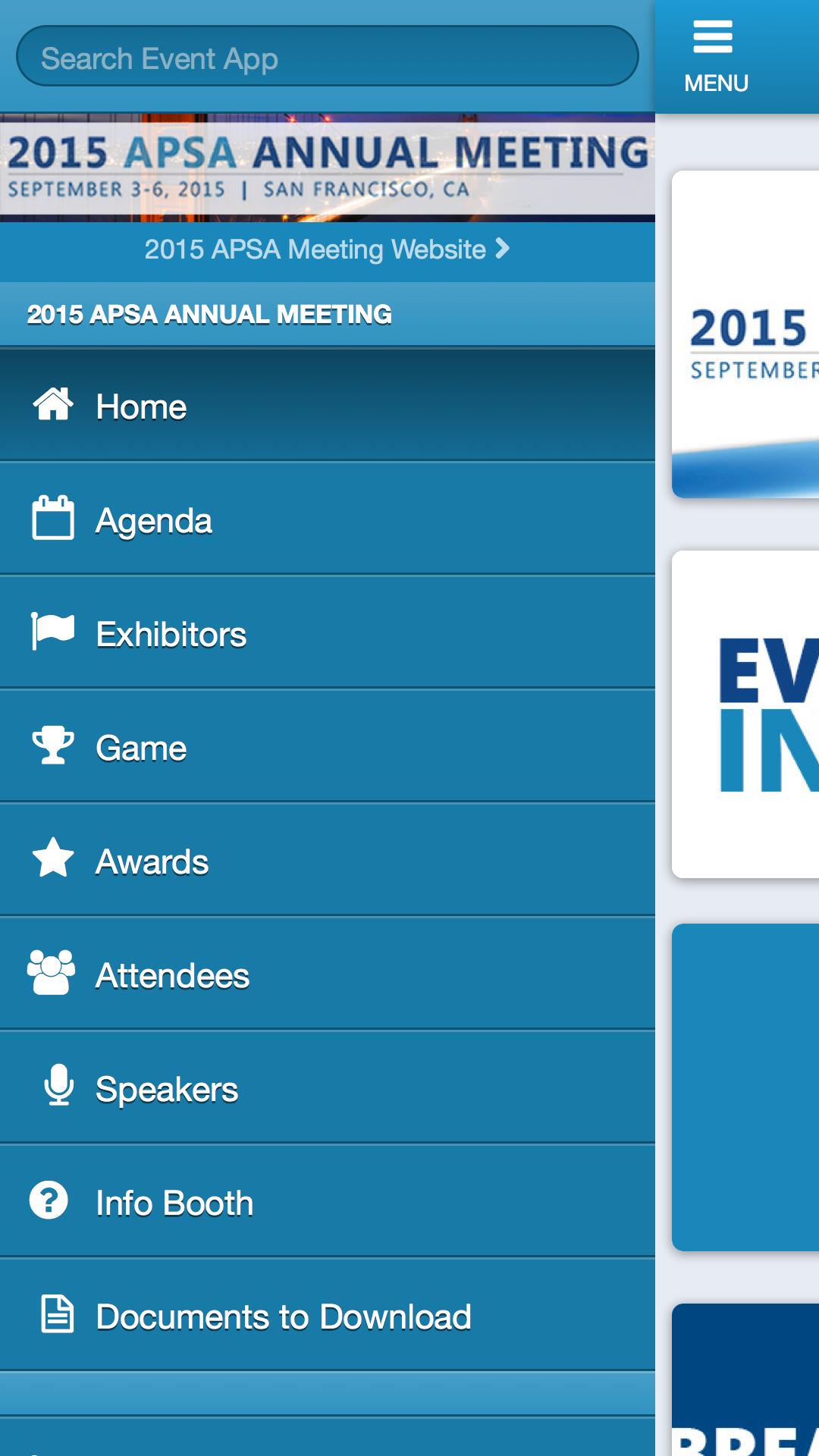Open the 2015 APSA Meeting Website link
Screen dimensions: 819x1456
[327, 249]
